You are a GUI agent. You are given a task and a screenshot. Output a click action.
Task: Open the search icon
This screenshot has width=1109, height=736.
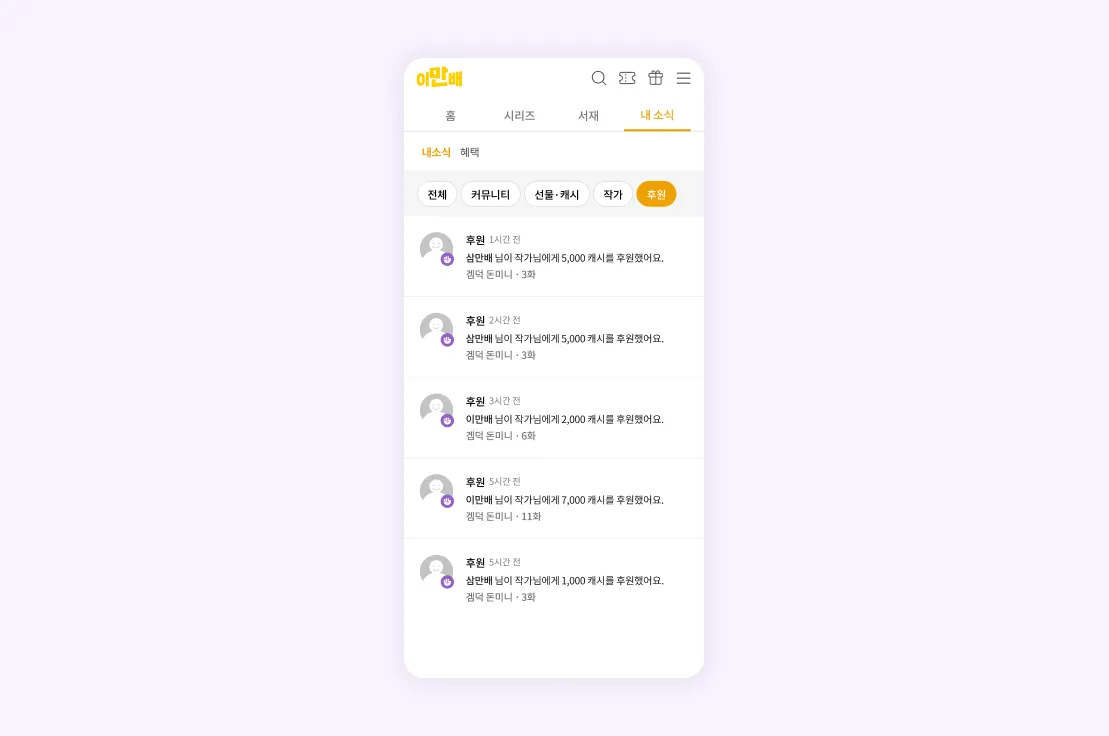[599, 78]
